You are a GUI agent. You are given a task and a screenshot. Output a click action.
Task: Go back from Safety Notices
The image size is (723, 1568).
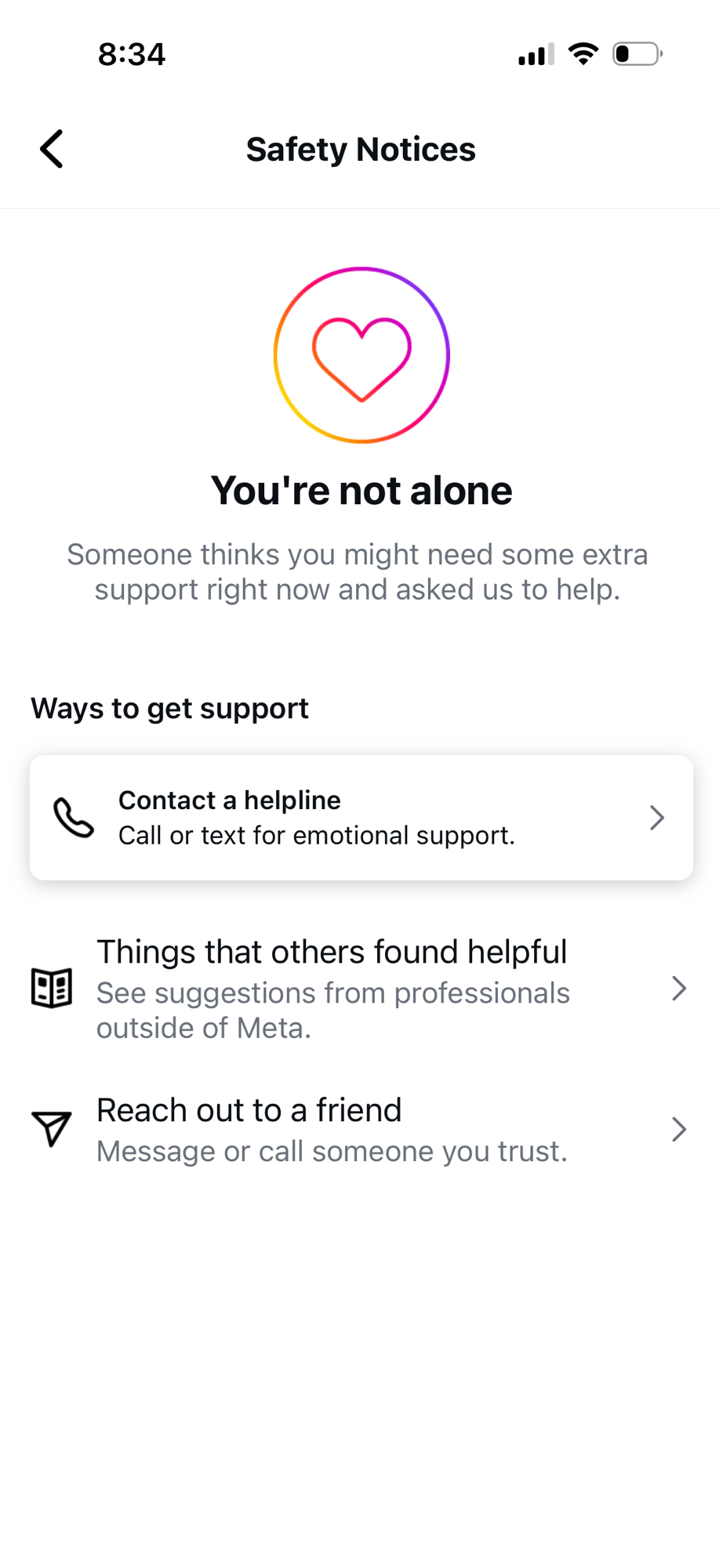[52, 149]
